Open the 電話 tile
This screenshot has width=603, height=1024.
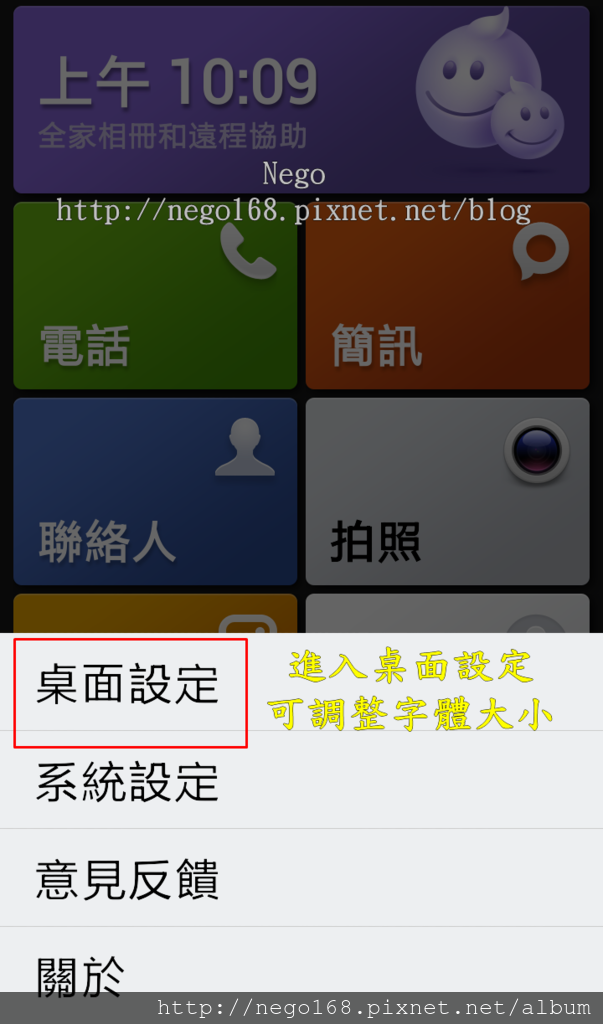[155, 296]
